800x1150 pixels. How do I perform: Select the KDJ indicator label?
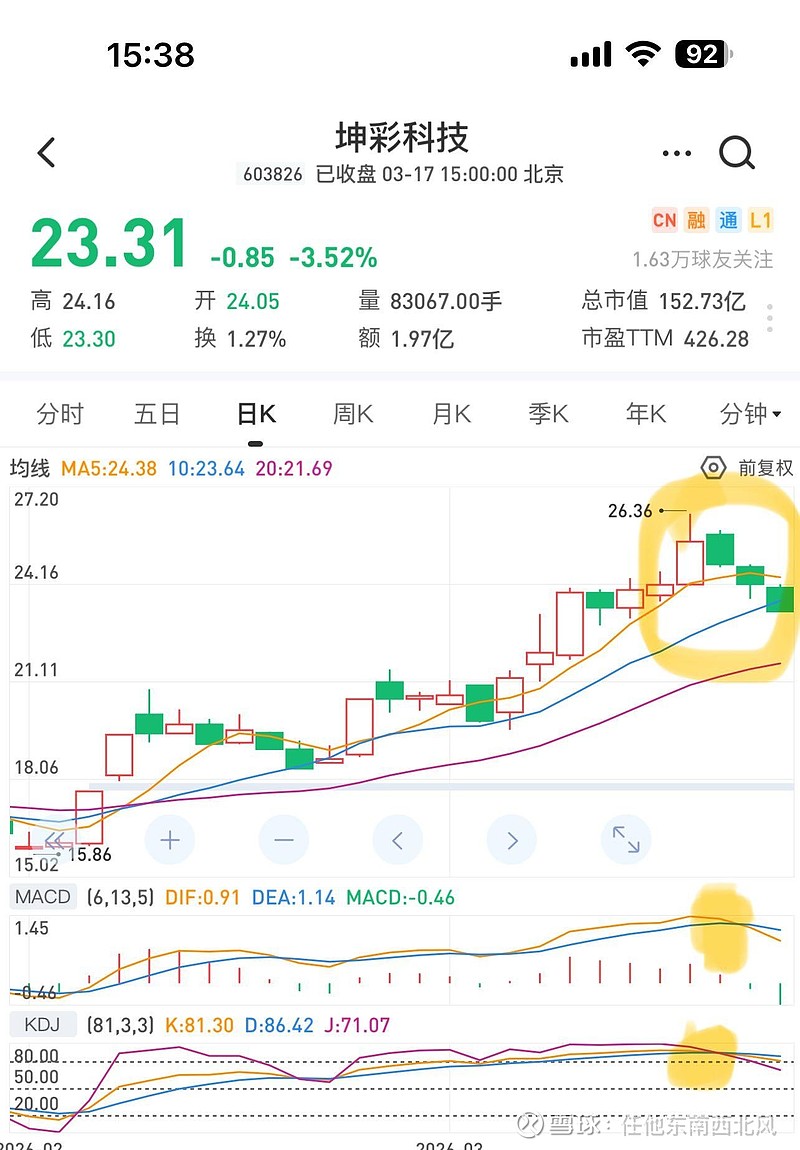coord(38,1024)
